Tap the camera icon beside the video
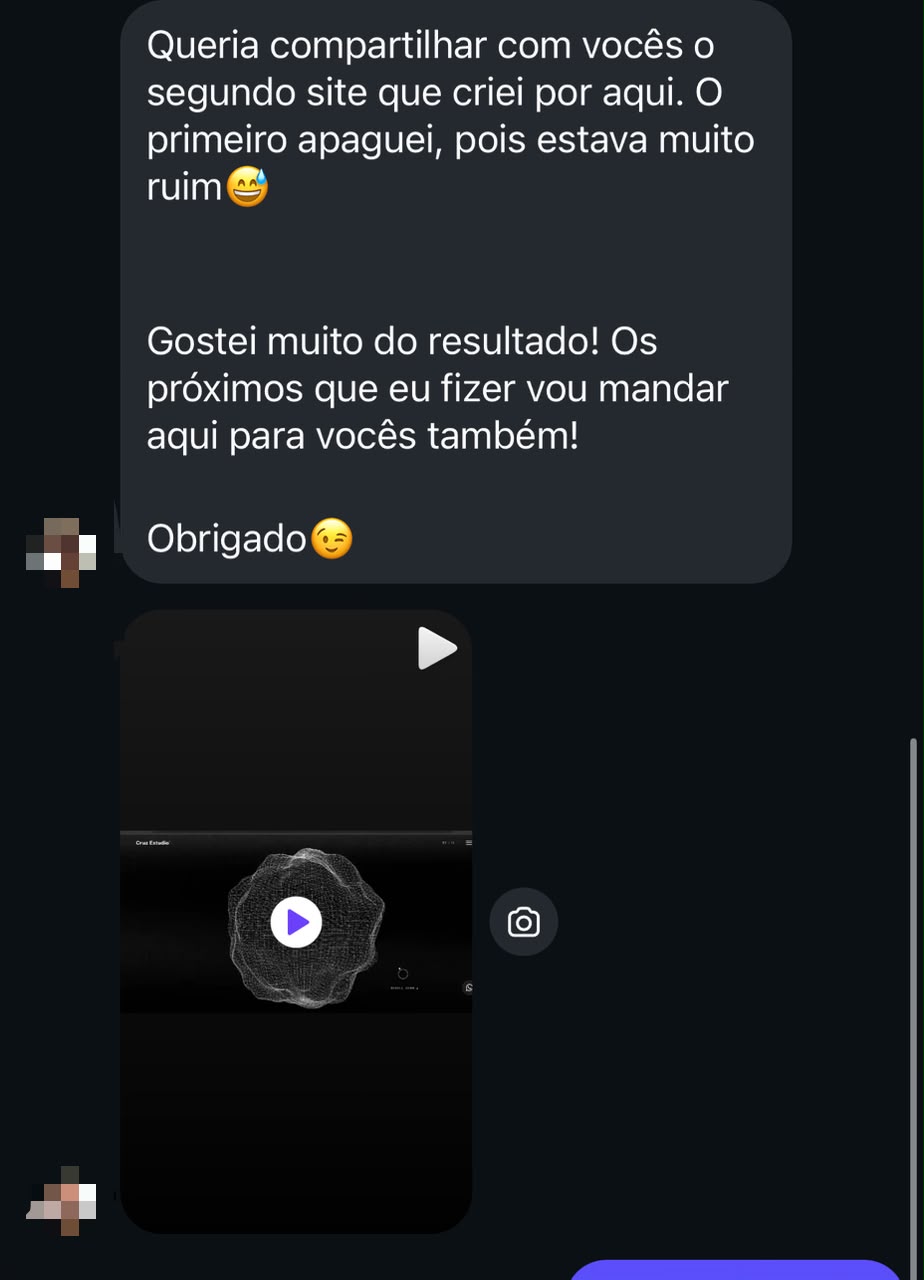Image resolution: width=924 pixels, height=1280 pixels. 523,922
